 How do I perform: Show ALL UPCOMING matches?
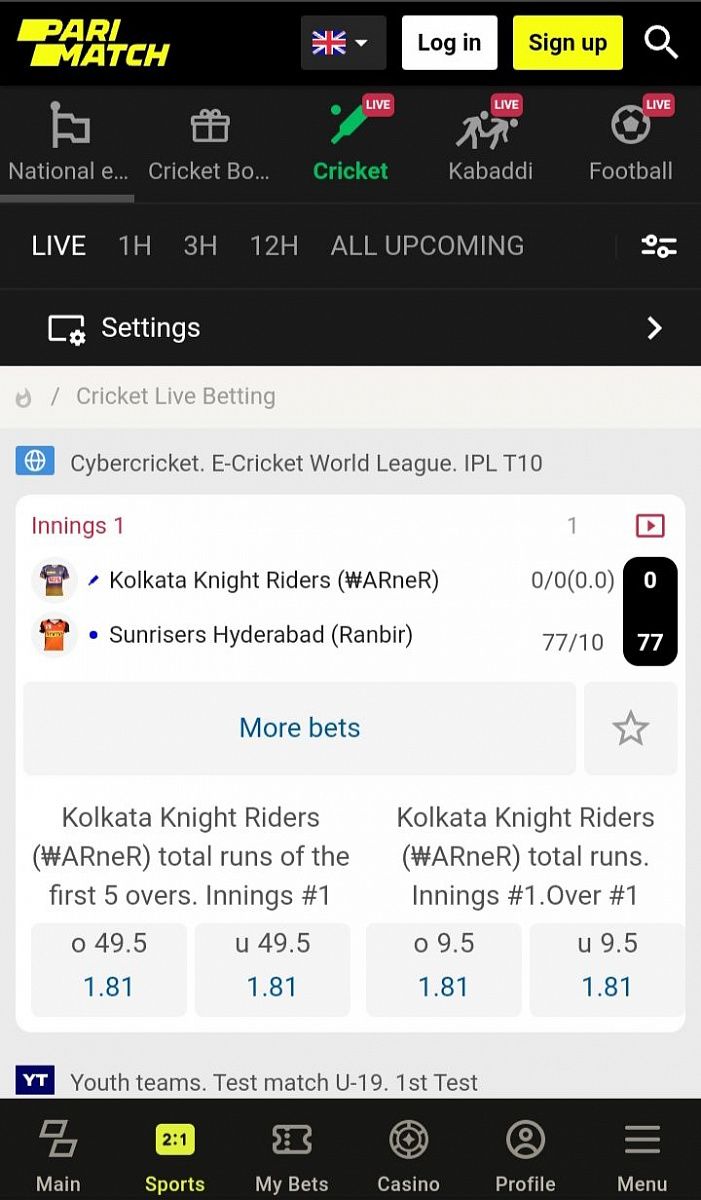[x=427, y=246]
